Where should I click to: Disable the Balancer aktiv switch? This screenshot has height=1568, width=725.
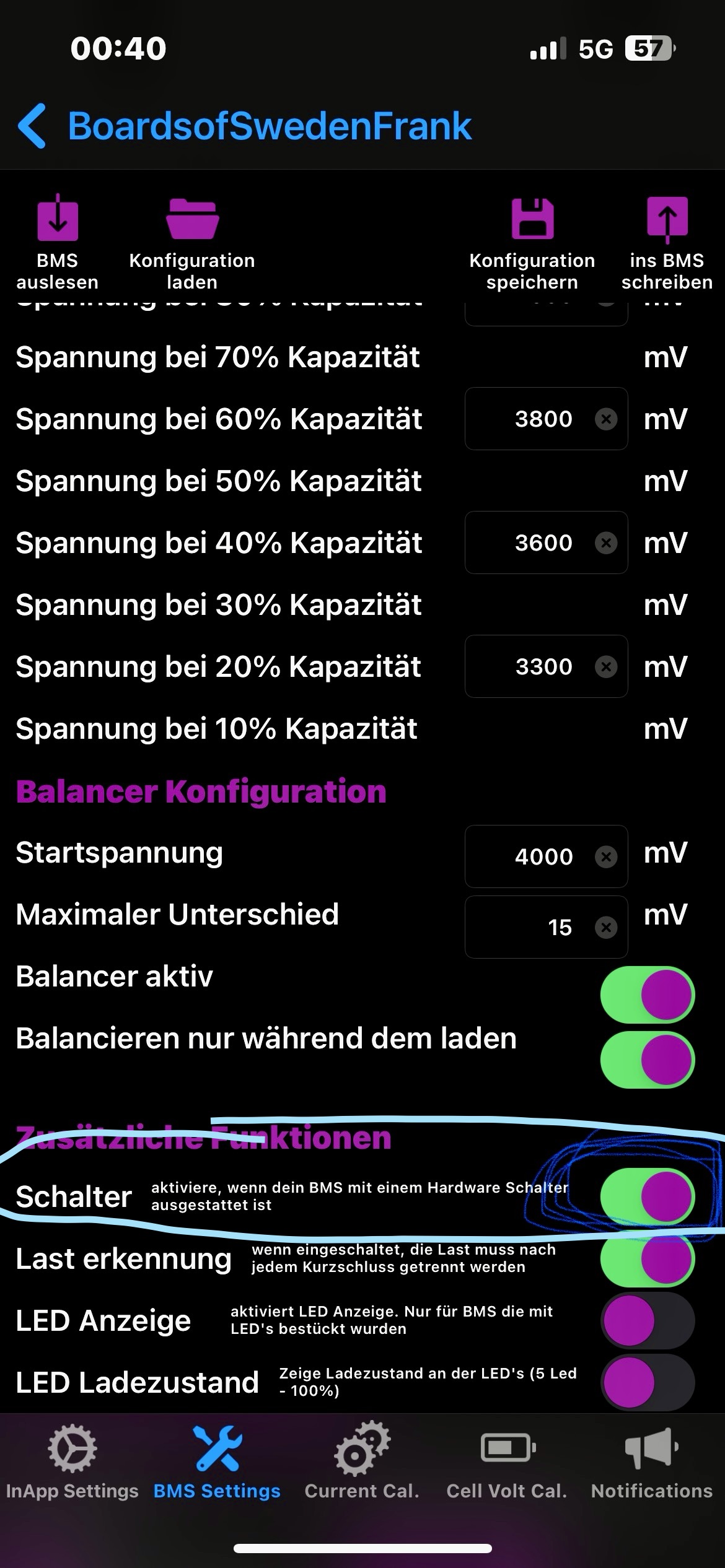[x=647, y=995]
